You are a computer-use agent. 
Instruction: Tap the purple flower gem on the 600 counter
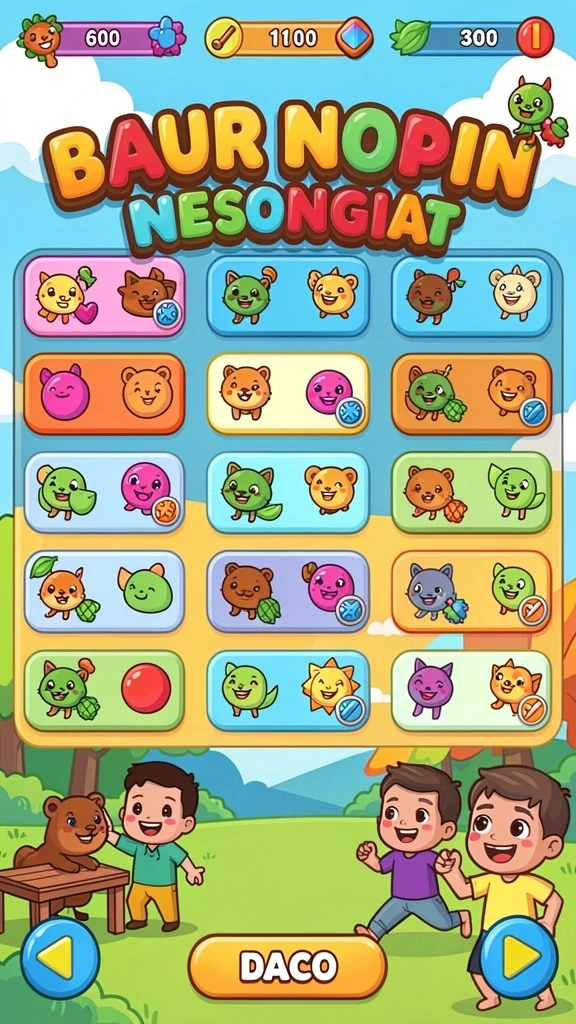tap(167, 37)
